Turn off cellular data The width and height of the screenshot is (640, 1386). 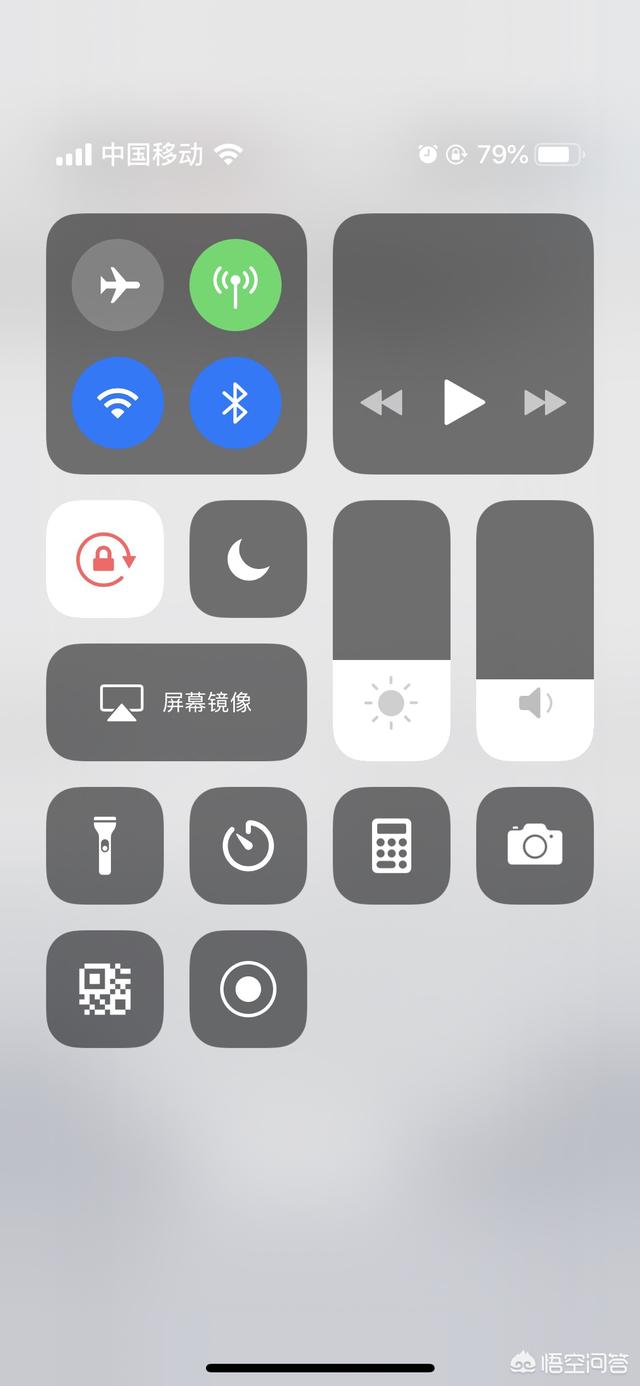coord(235,286)
